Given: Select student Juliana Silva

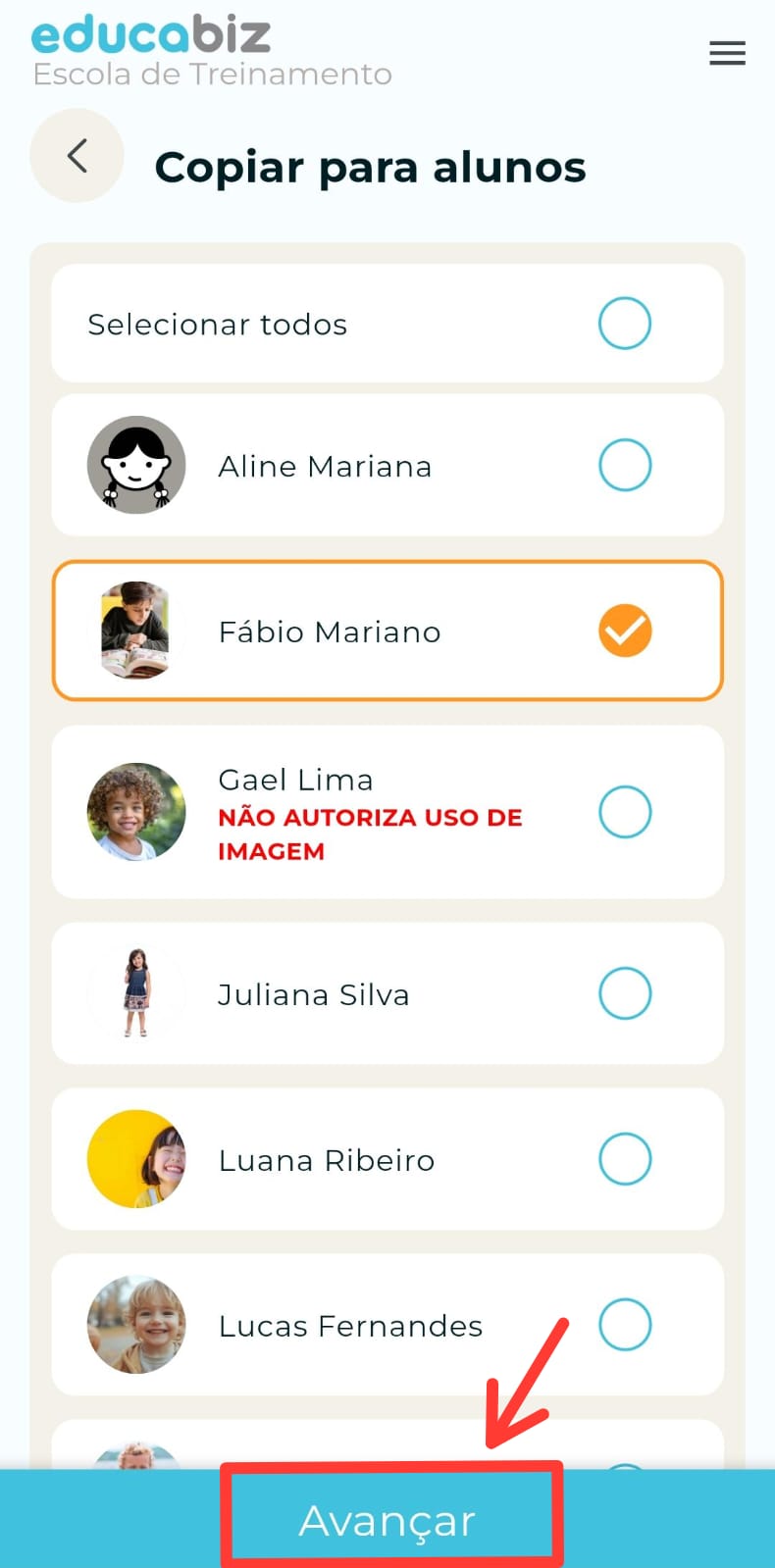Looking at the screenshot, I should (625, 993).
